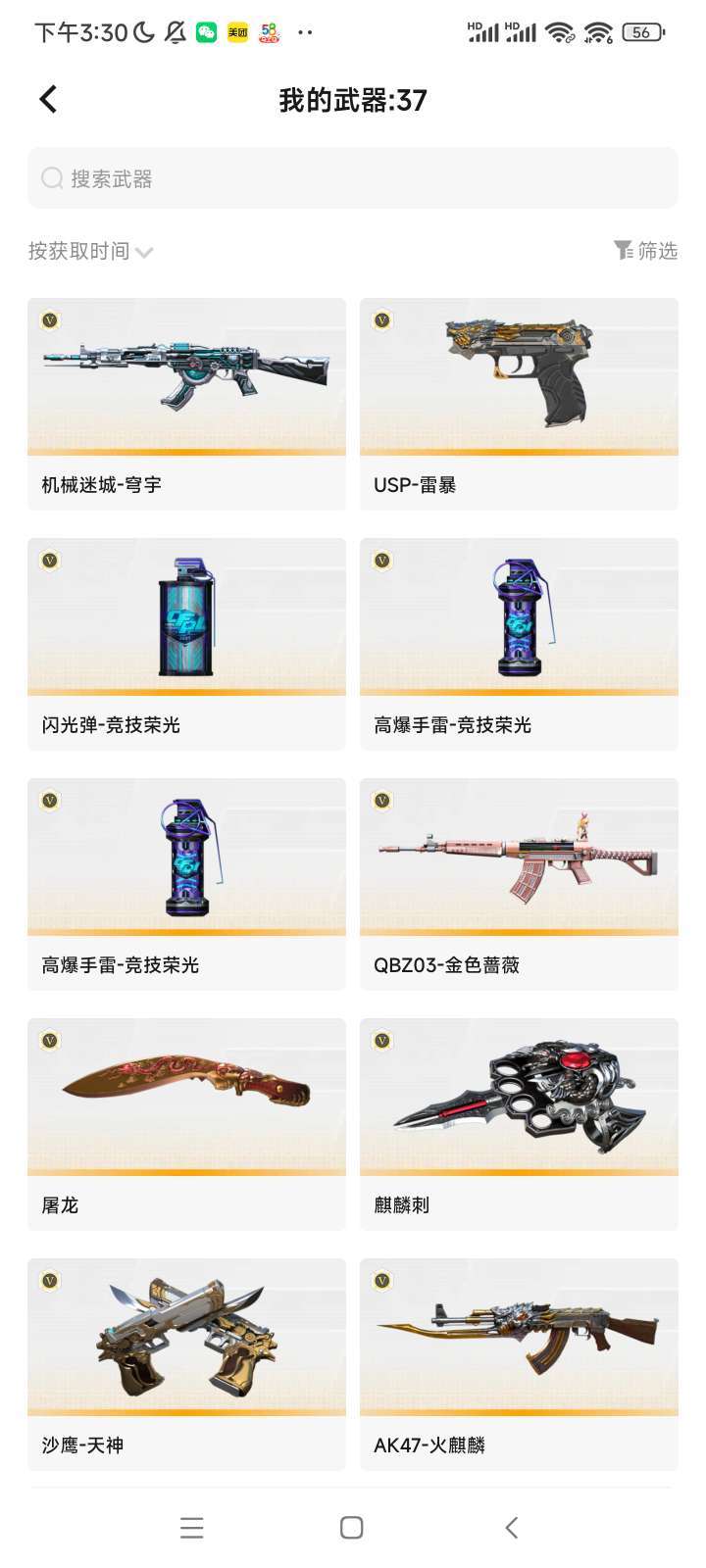Open the 机械迷城-穹宇 weapon card
706x1568 pixels.
tap(186, 404)
